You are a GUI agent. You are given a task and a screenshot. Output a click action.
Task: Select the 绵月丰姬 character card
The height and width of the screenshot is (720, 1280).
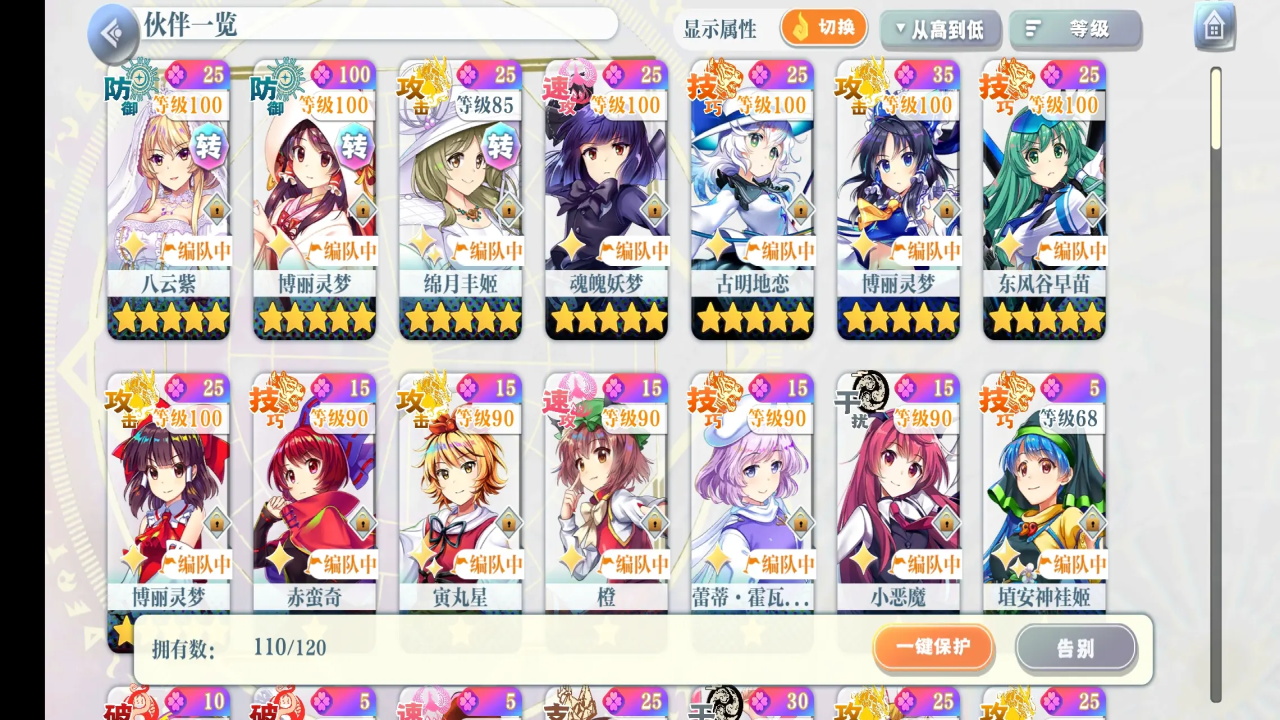460,200
